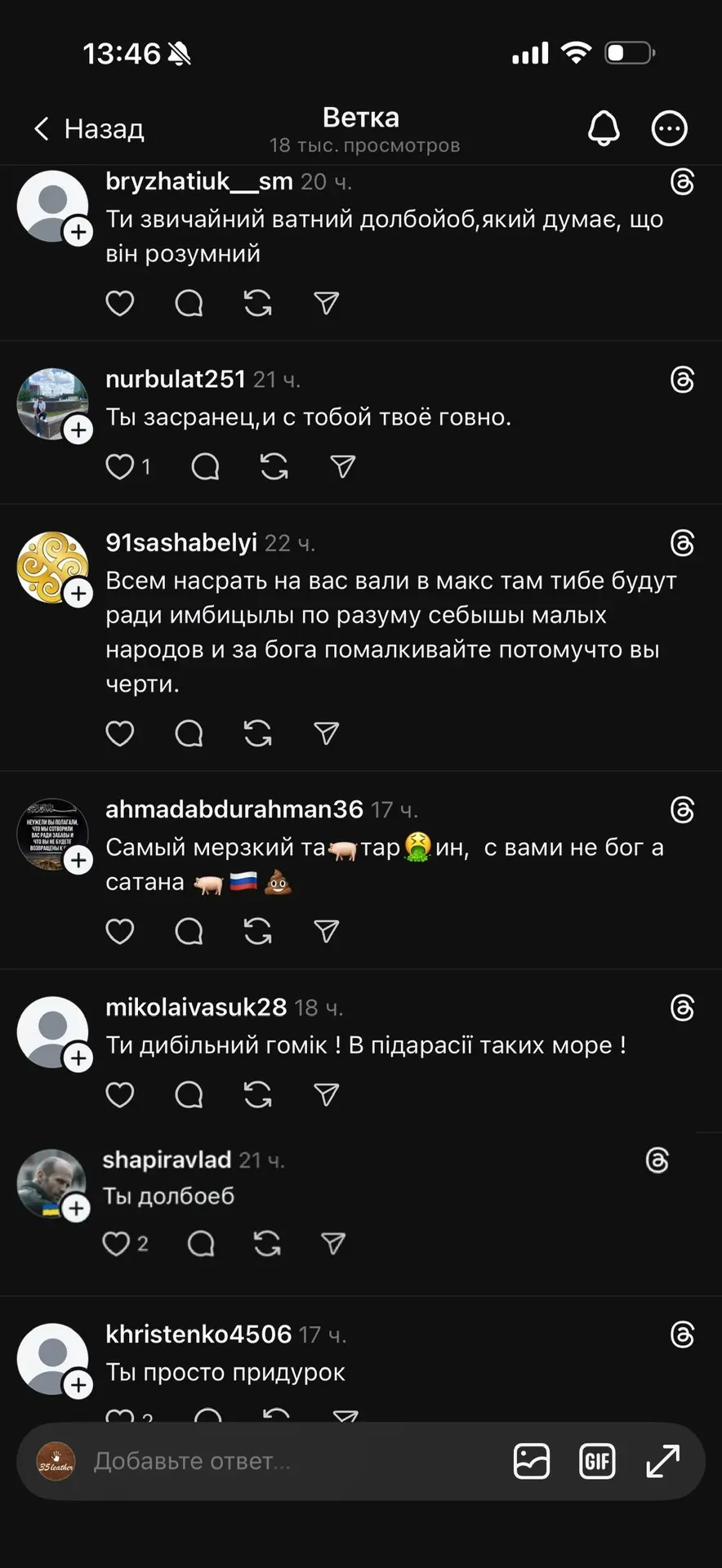Like mikolaivasuk28's comment
This screenshot has width=722, height=1568.
click(x=120, y=1094)
